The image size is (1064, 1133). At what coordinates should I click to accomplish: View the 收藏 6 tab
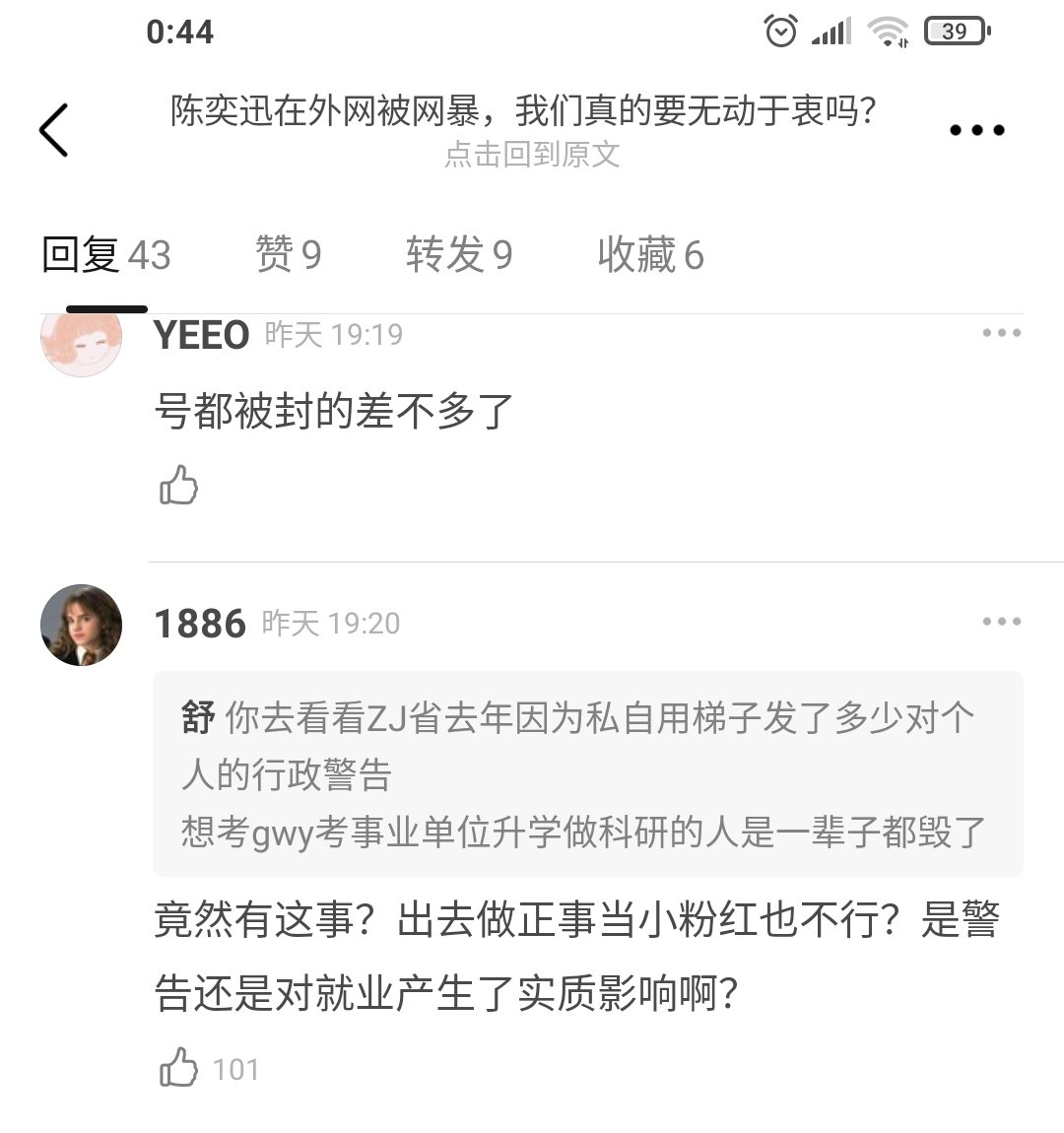(650, 255)
